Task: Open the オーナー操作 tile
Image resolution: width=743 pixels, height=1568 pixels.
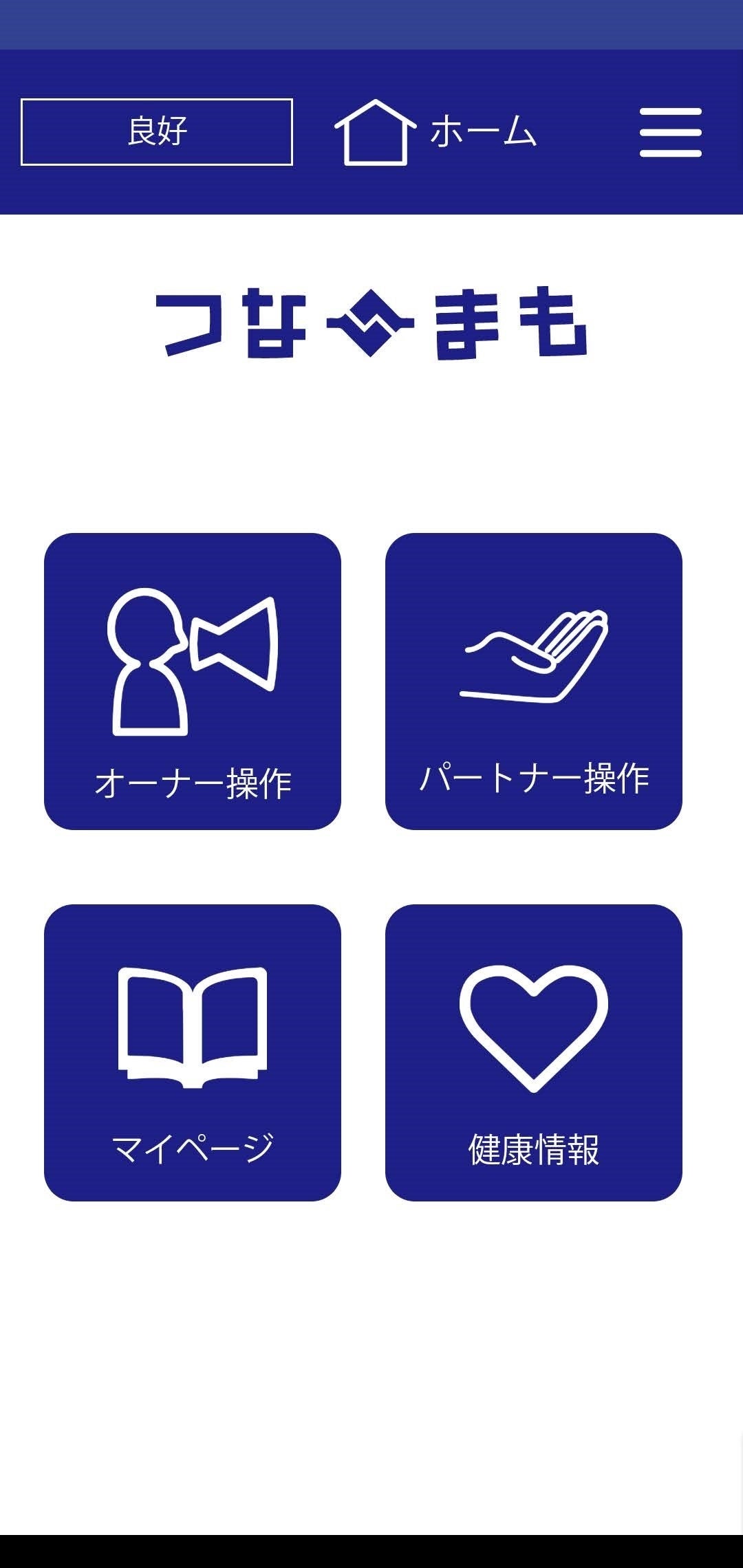Action: [x=193, y=681]
